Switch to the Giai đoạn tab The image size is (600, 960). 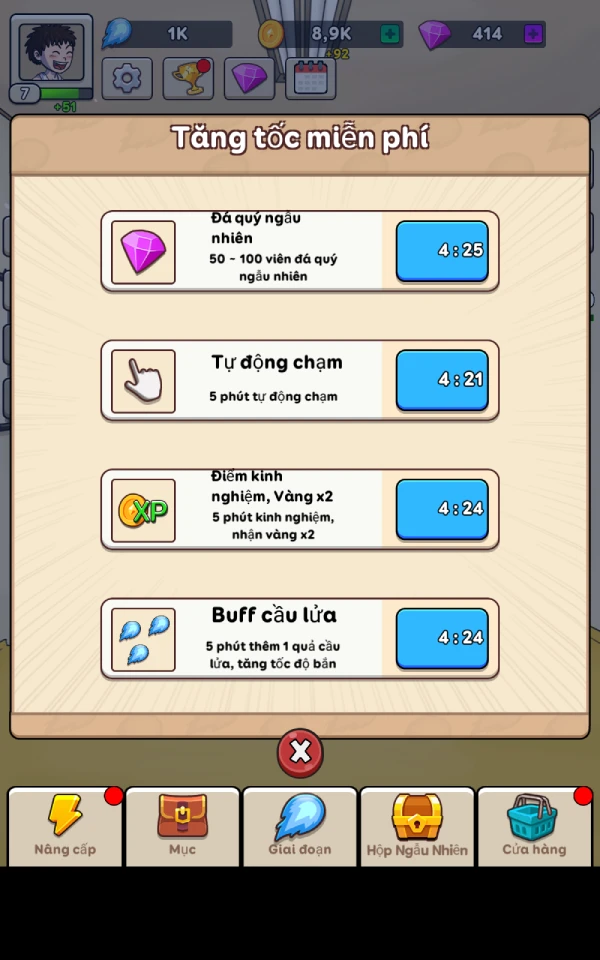pyautogui.click(x=300, y=827)
